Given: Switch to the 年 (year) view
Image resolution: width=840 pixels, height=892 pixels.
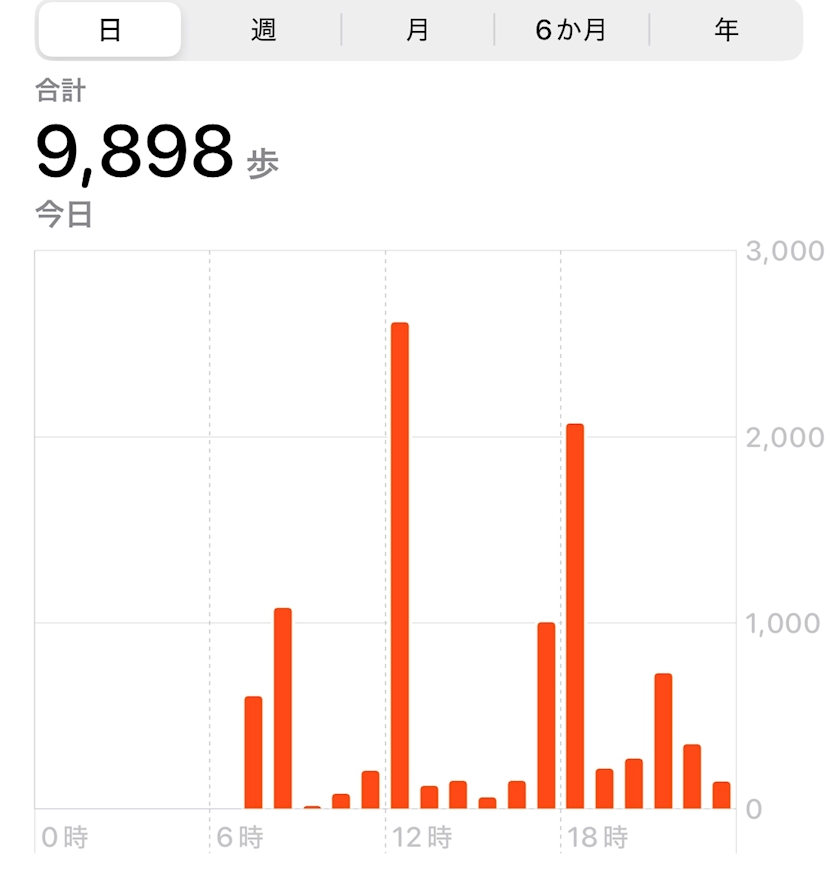Looking at the screenshot, I should point(726,30).
